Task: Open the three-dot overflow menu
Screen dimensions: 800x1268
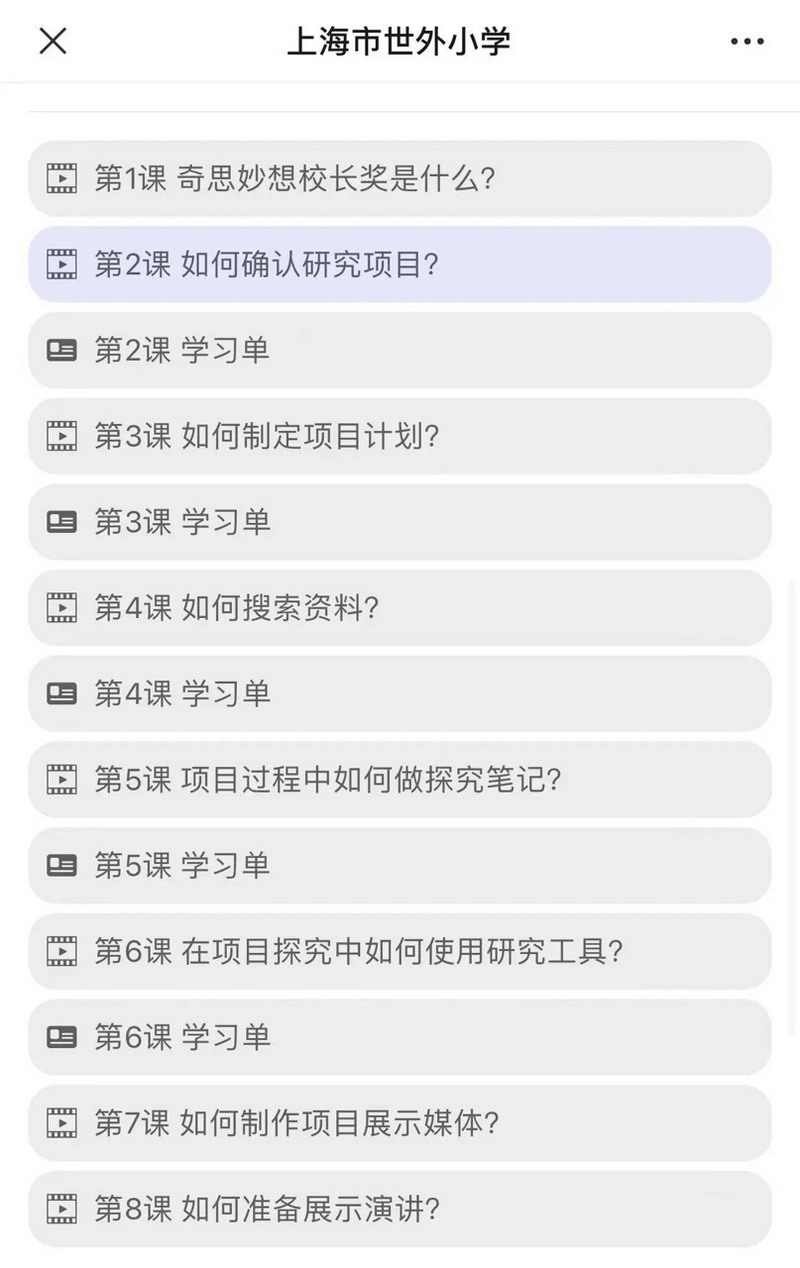Action: tap(747, 41)
